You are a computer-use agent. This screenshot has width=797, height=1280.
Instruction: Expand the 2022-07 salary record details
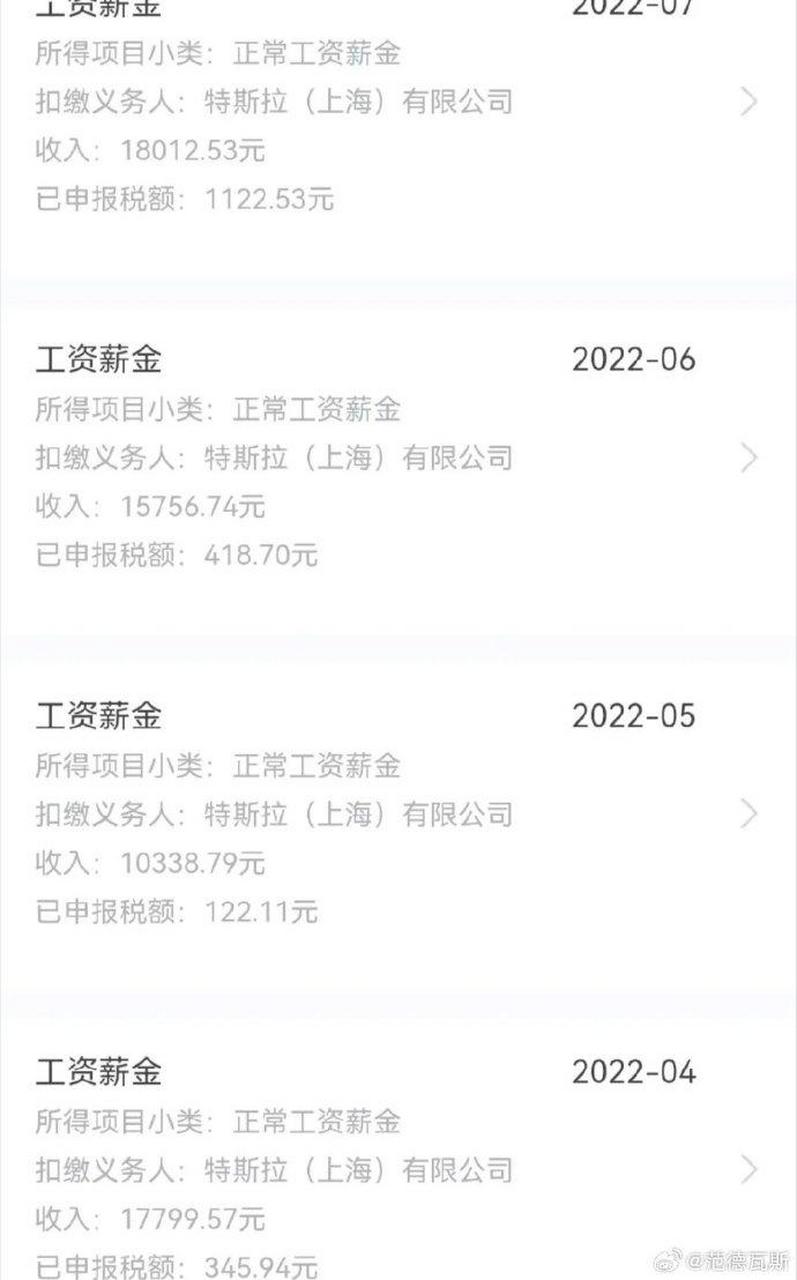coord(748,100)
